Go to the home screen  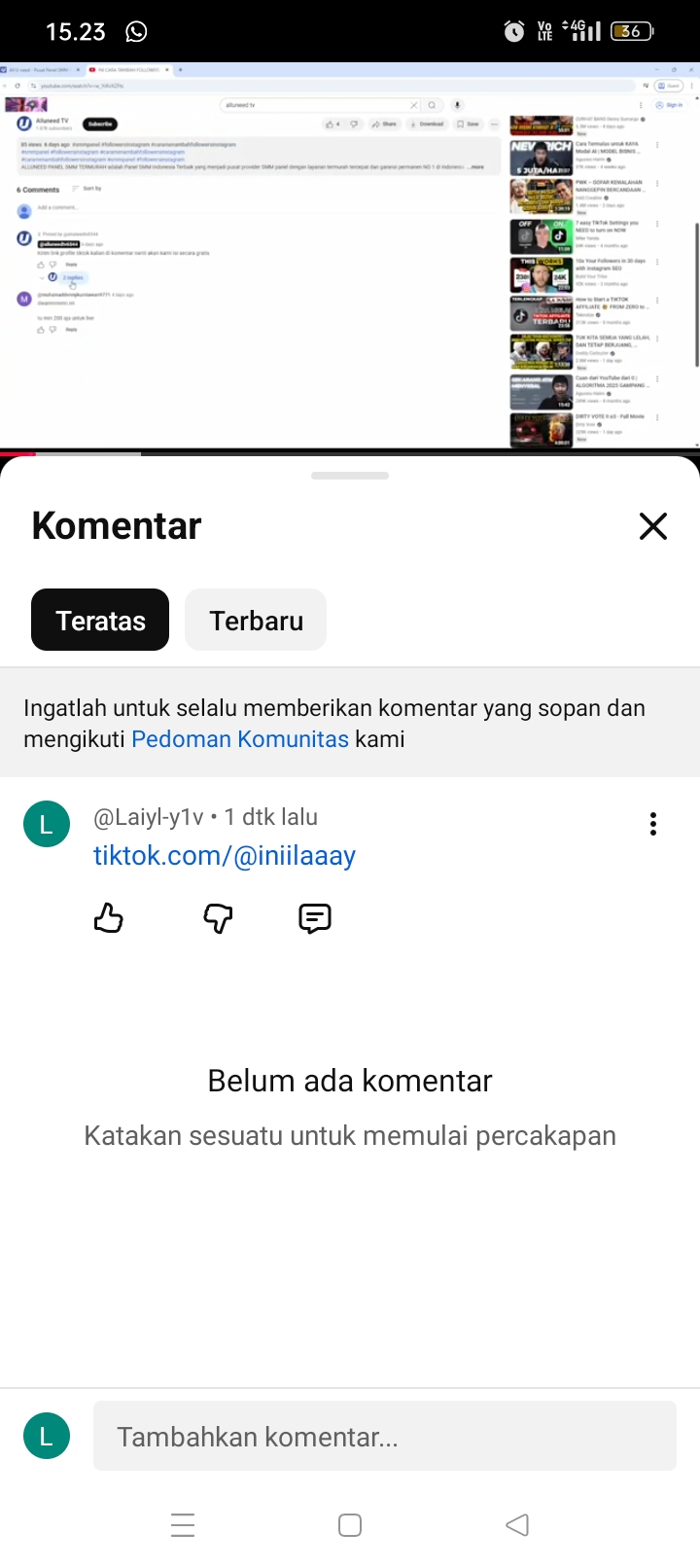(x=350, y=1525)
